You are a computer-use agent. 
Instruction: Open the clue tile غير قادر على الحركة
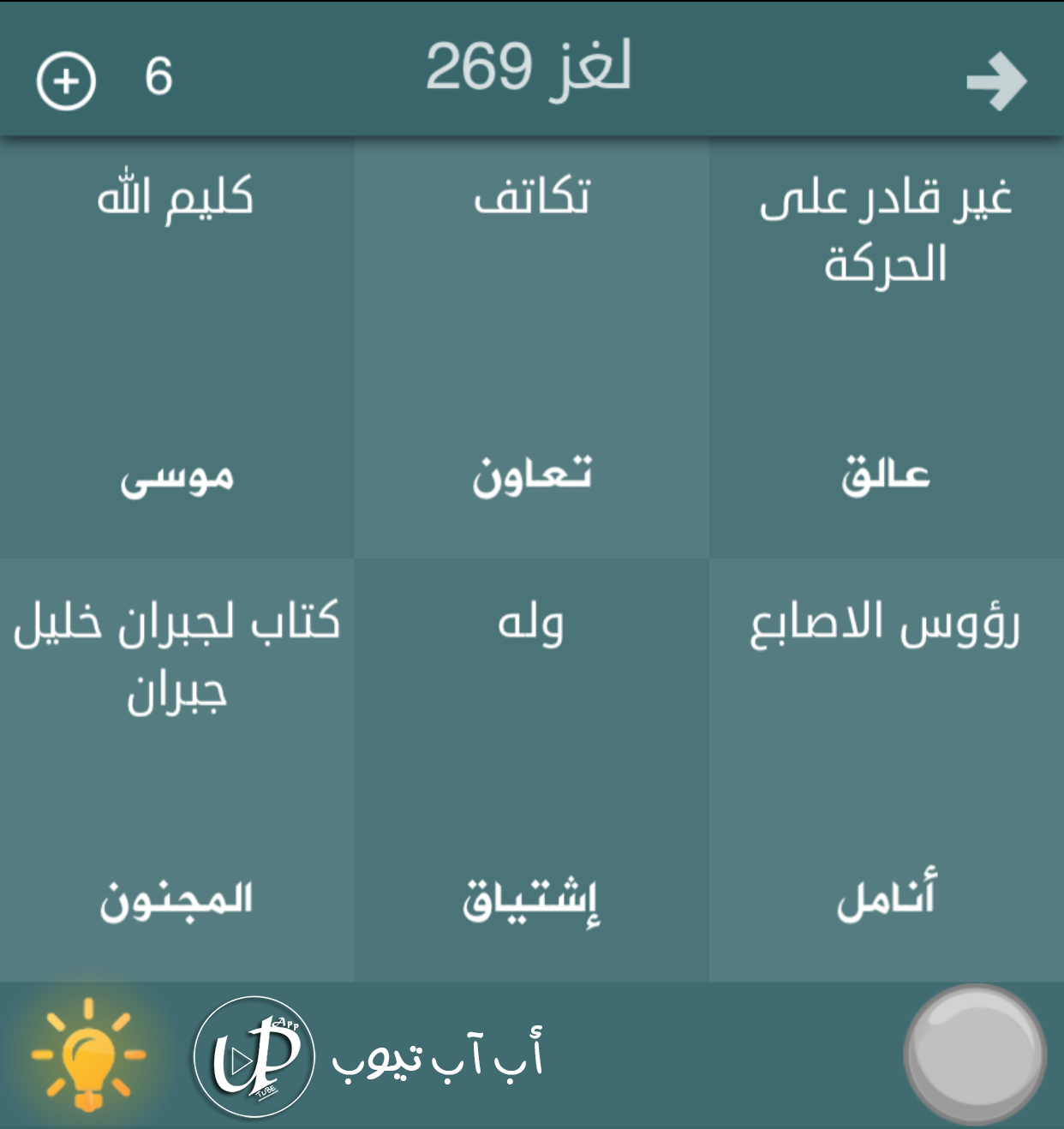[886, 347]
